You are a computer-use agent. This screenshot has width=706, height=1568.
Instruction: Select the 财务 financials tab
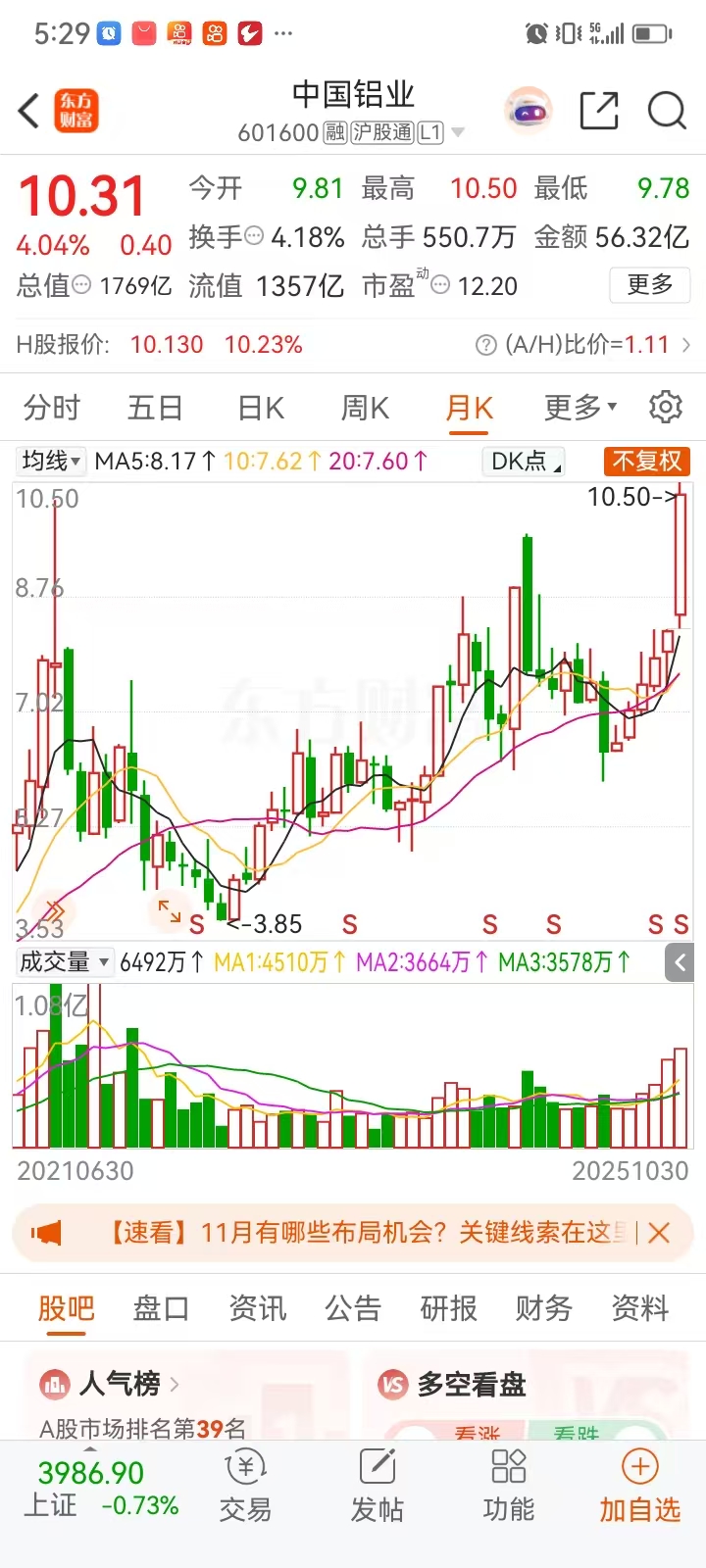(542, 1308)
